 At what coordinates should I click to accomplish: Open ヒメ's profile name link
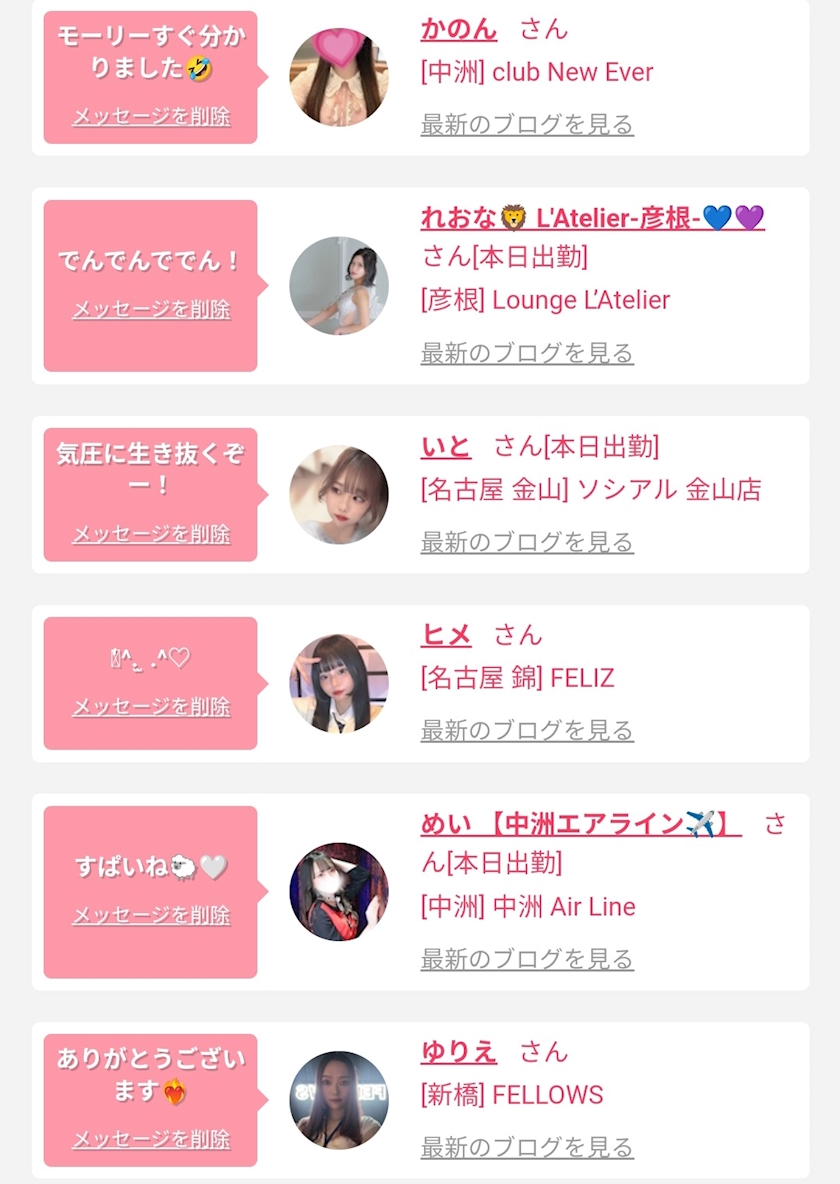(446, 635)
